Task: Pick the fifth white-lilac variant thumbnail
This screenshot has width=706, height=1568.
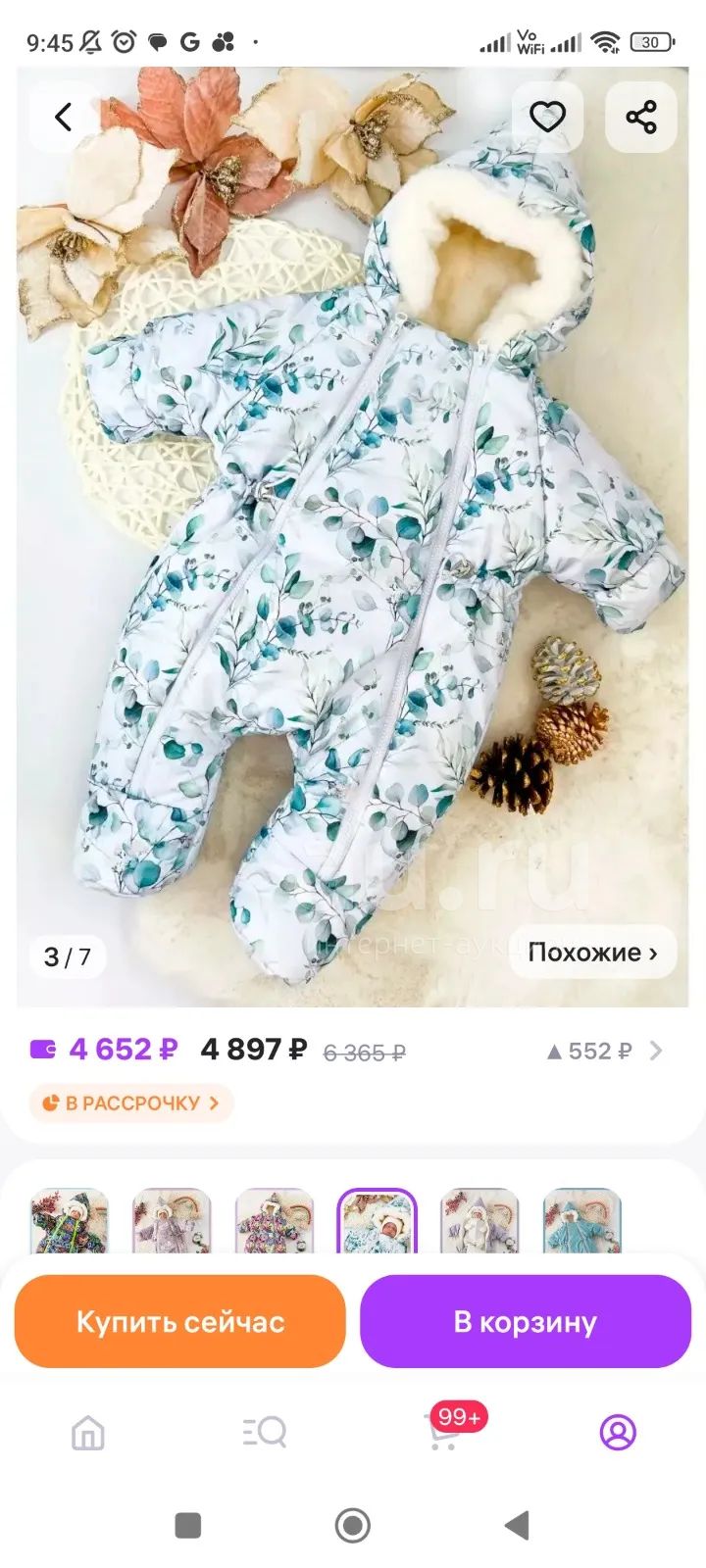Action: (479, 1221)
